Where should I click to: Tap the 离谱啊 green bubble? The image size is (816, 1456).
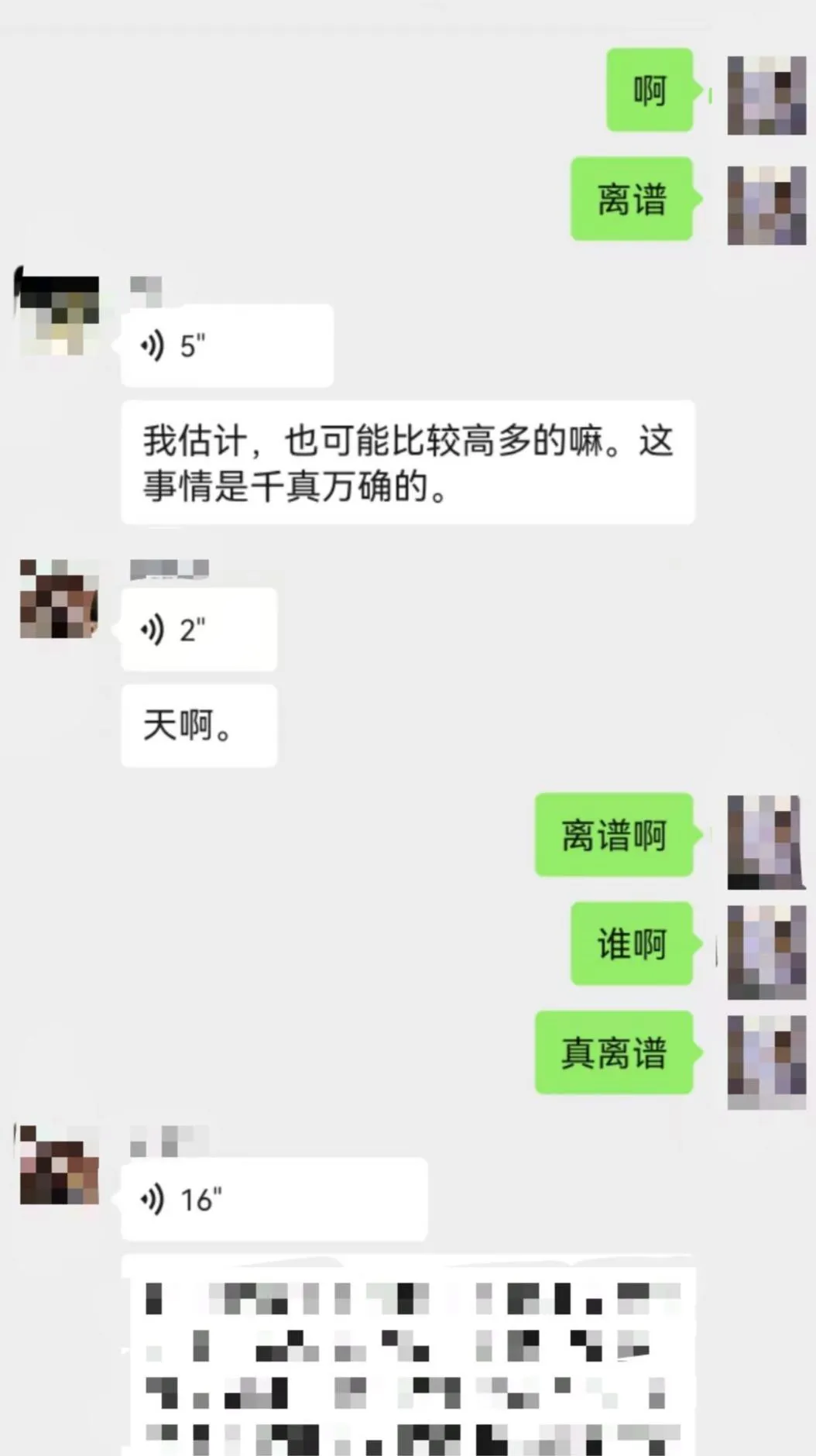click(612, 835)
